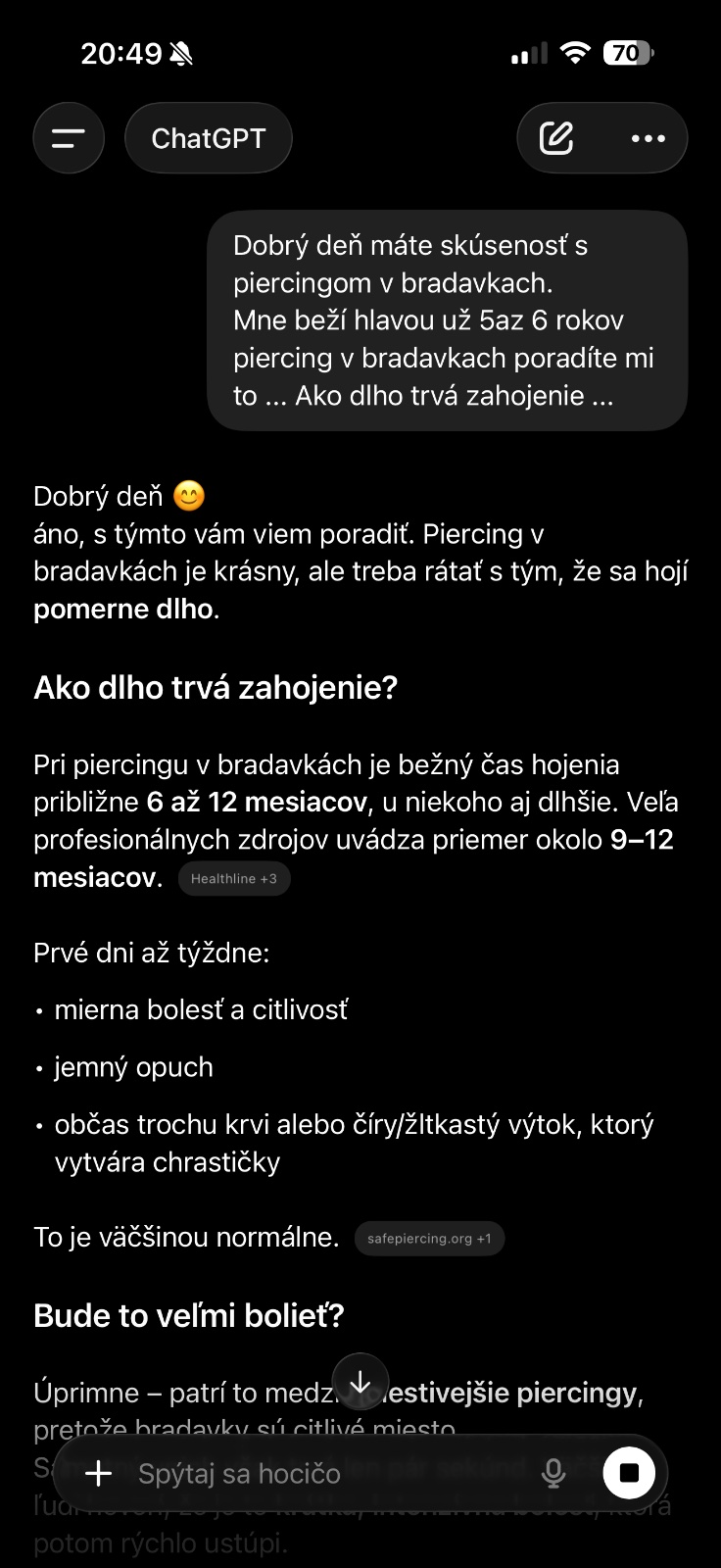This screenshot has height=1568, width=721.
Task: Open the Healthline +3 source chip
Action: pos(234,879)
